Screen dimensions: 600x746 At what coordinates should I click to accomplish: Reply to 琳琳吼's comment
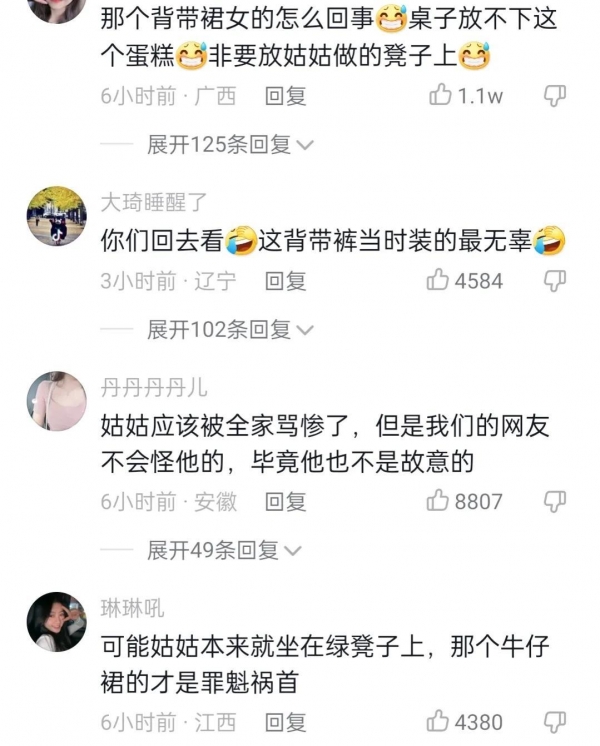pos(285,721)
